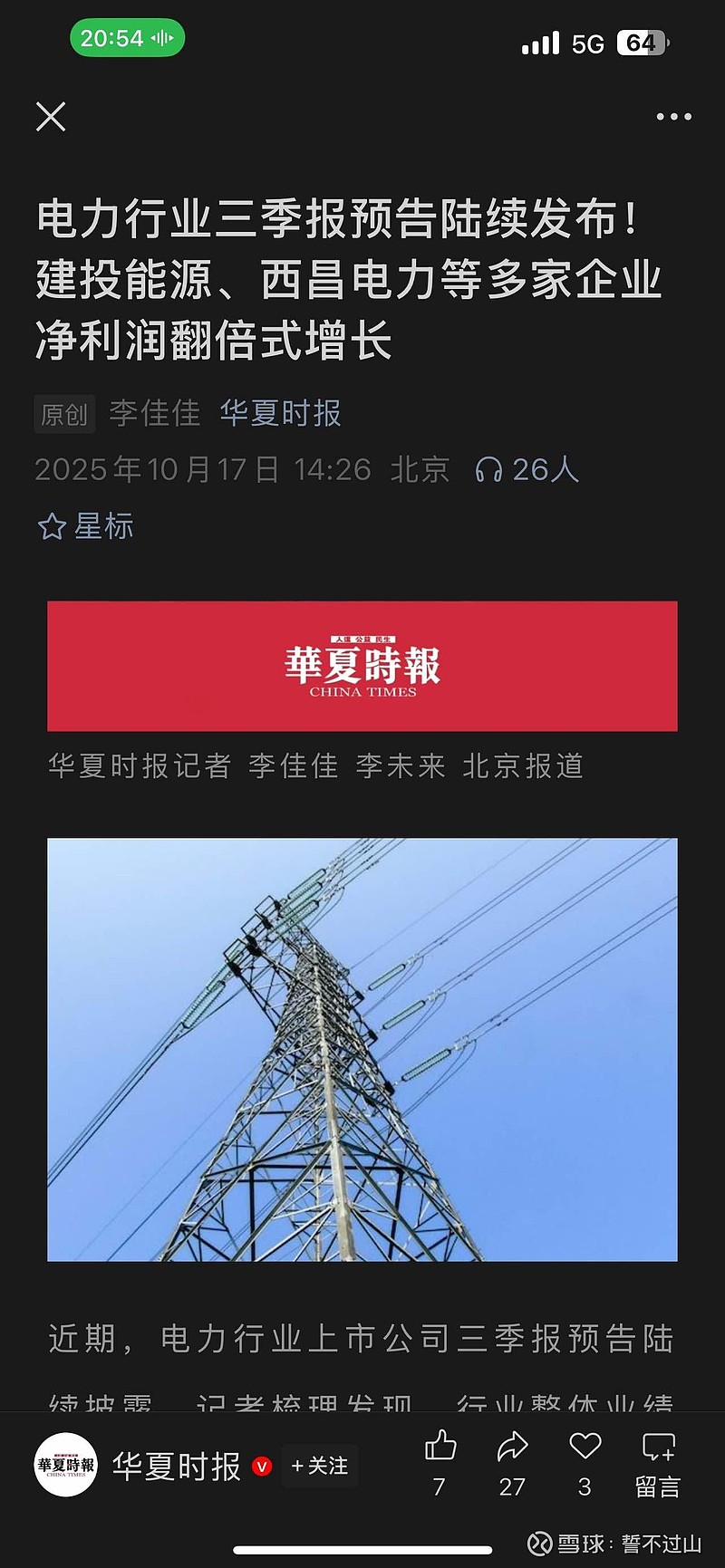
Task: Toggle follow via the +关注 button
Action: (x=319, y=1466)
